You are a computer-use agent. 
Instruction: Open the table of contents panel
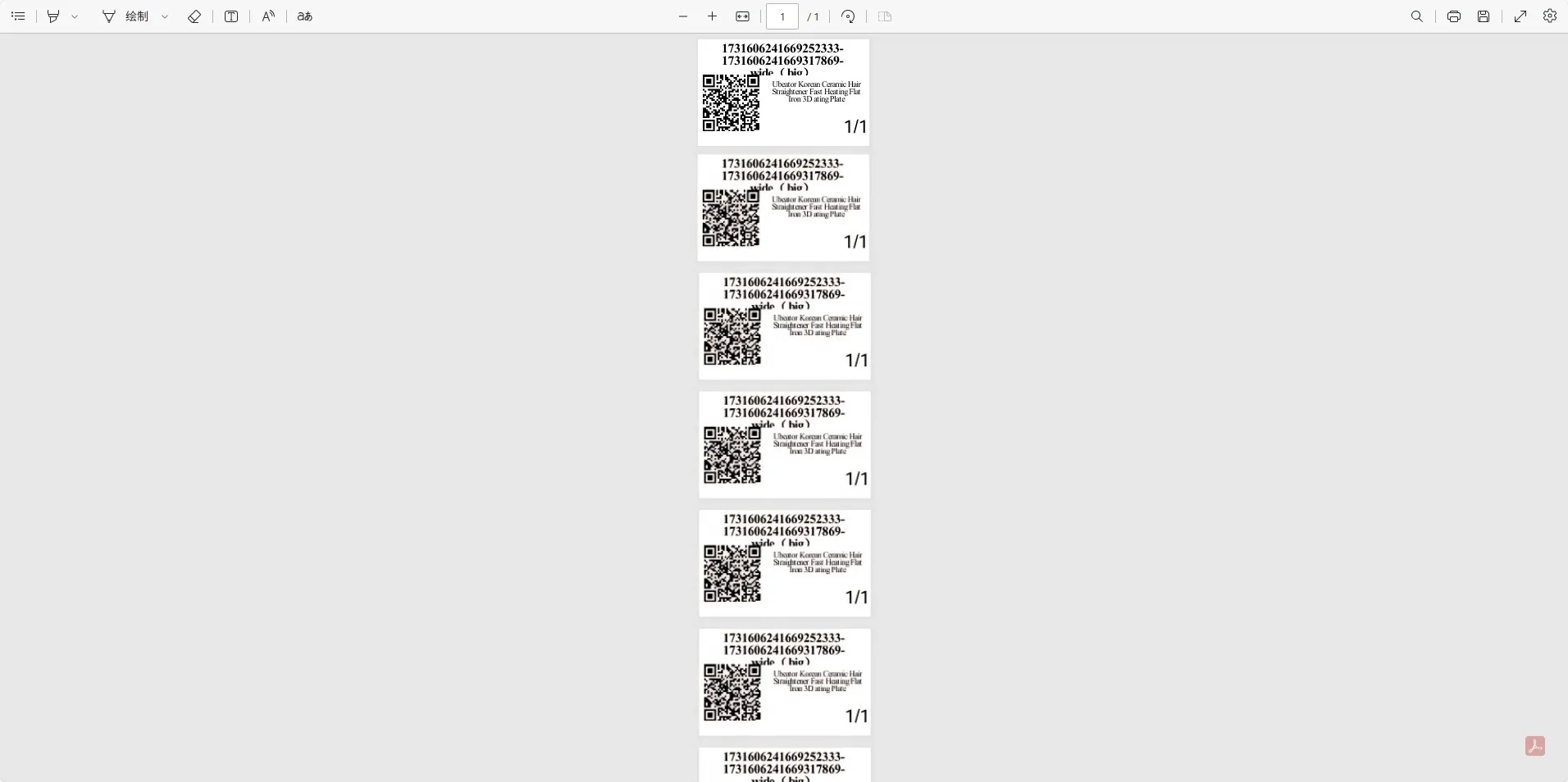[18, 16]
